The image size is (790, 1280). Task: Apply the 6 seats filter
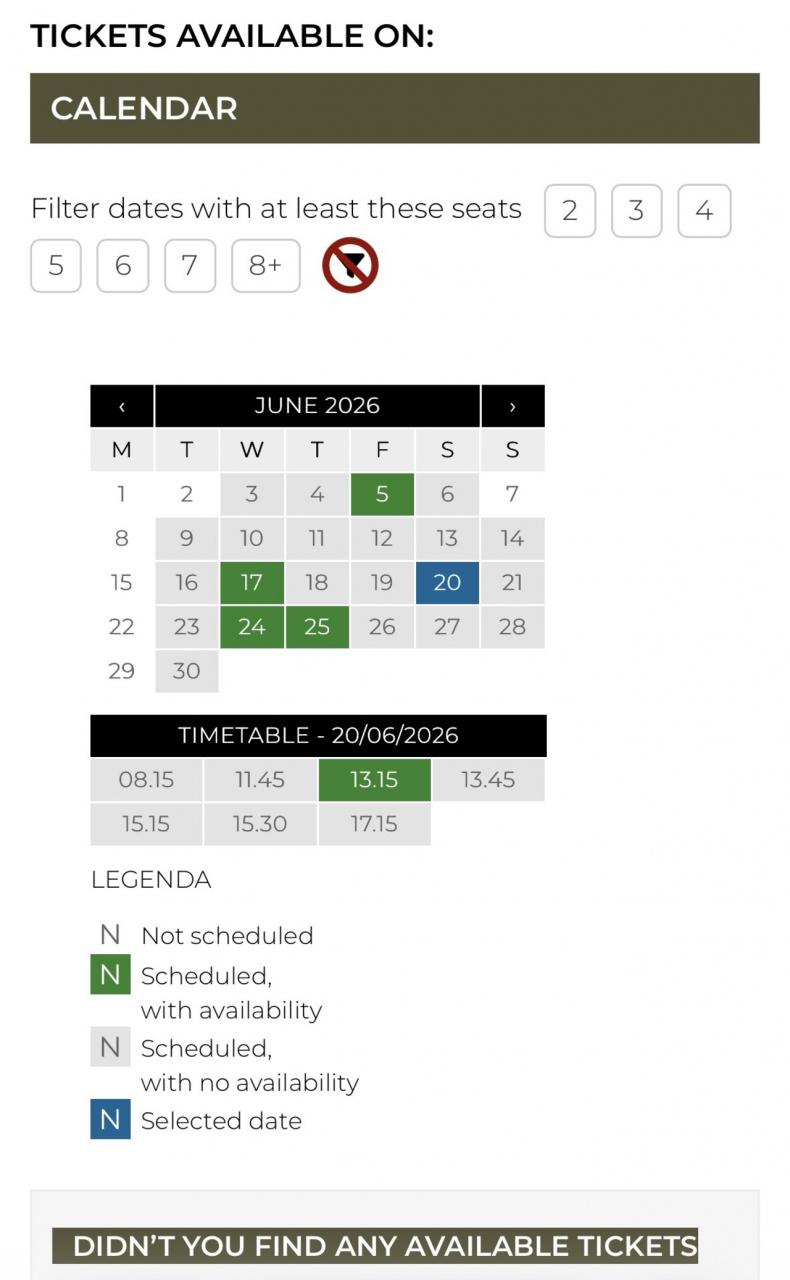(123, 266)
